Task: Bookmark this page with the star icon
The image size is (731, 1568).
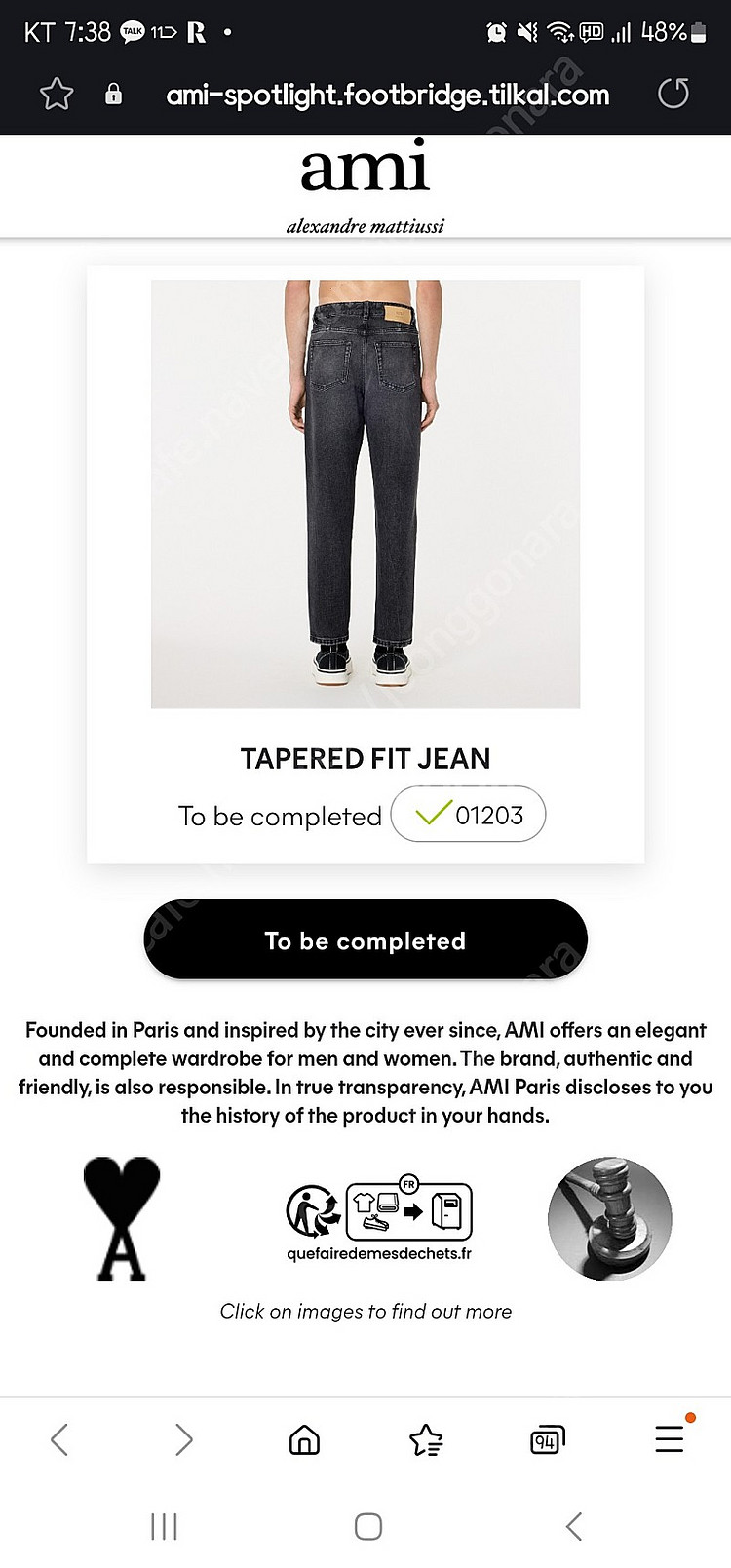Action: (57, 95)
